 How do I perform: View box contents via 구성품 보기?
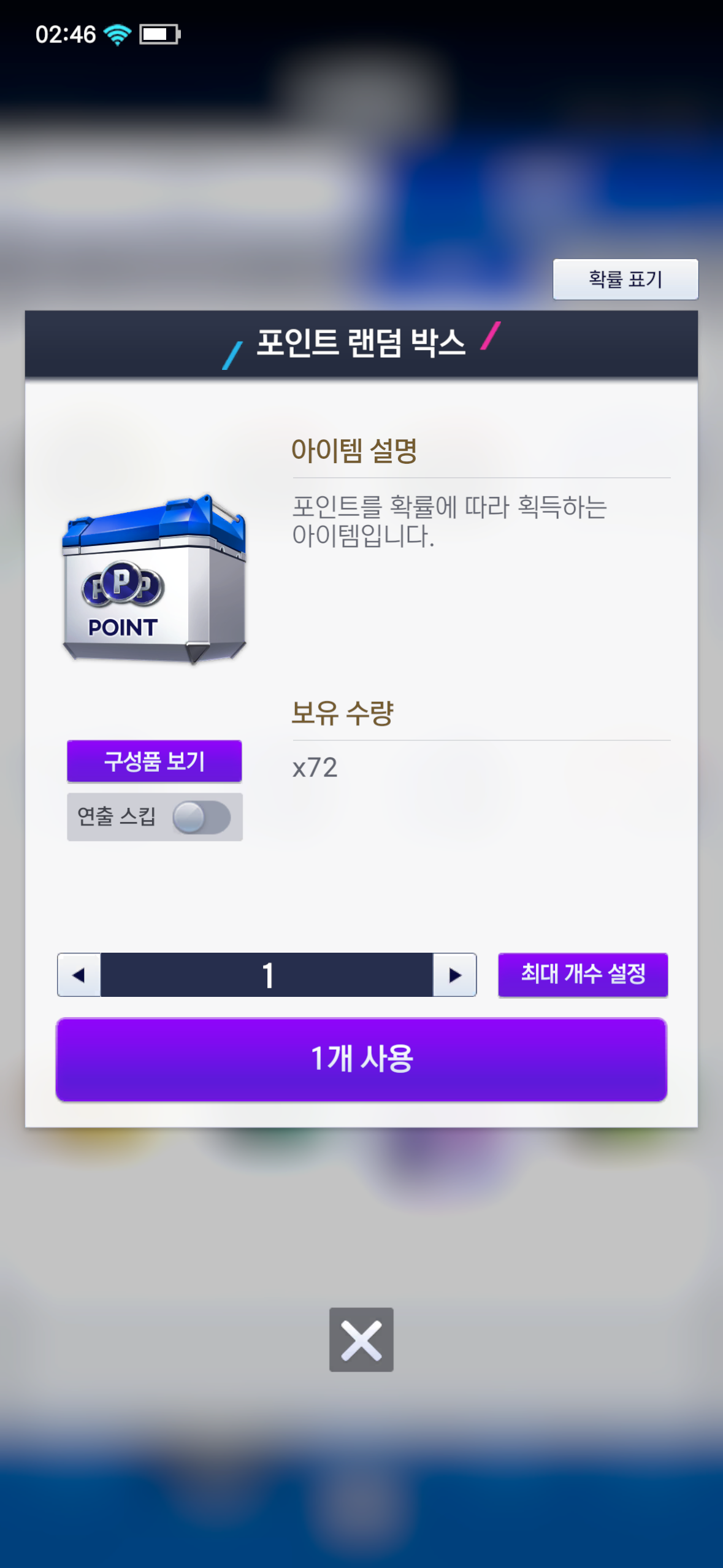154,761
